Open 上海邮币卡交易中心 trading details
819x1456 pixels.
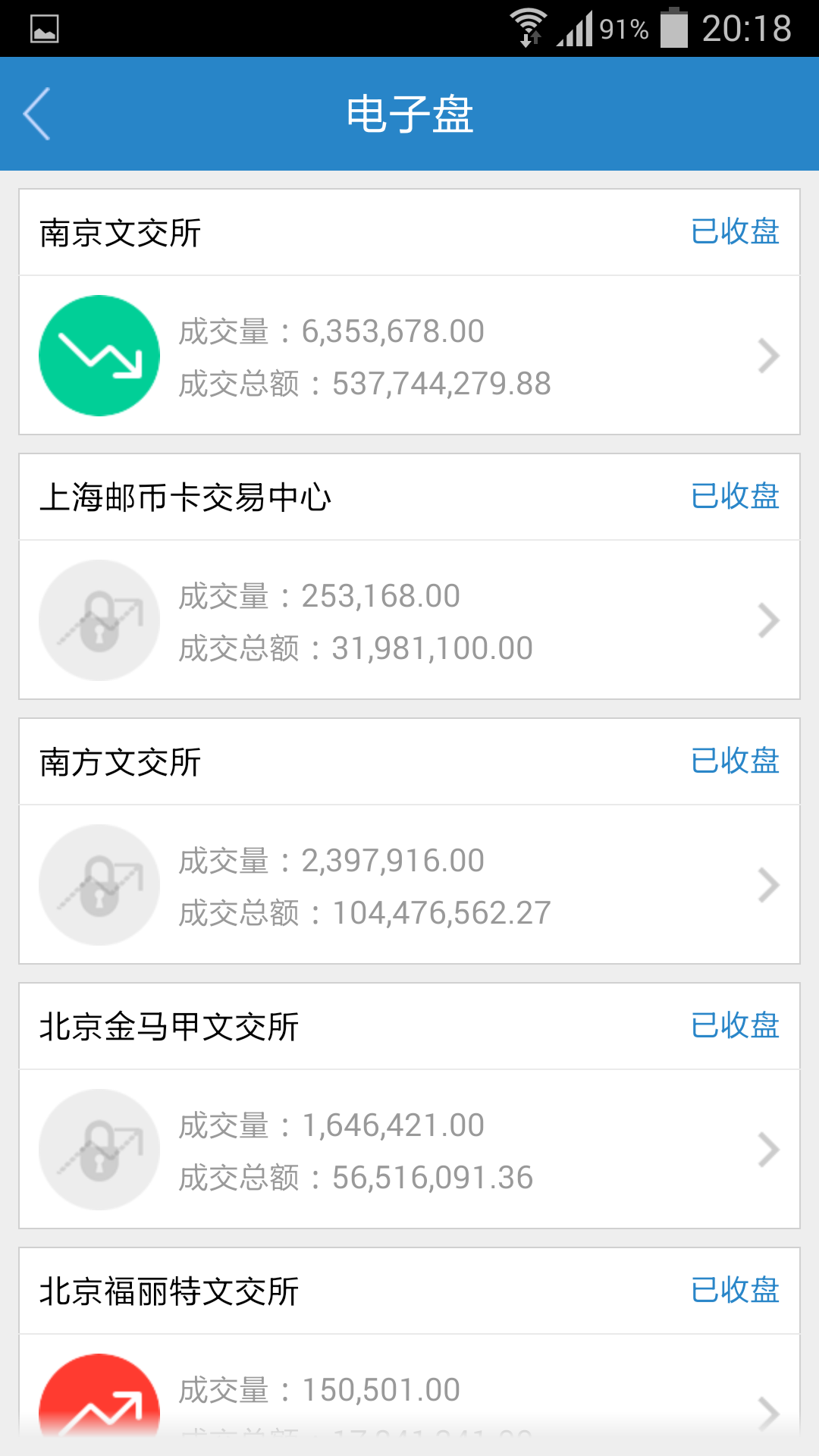click(x=409, y=620)
